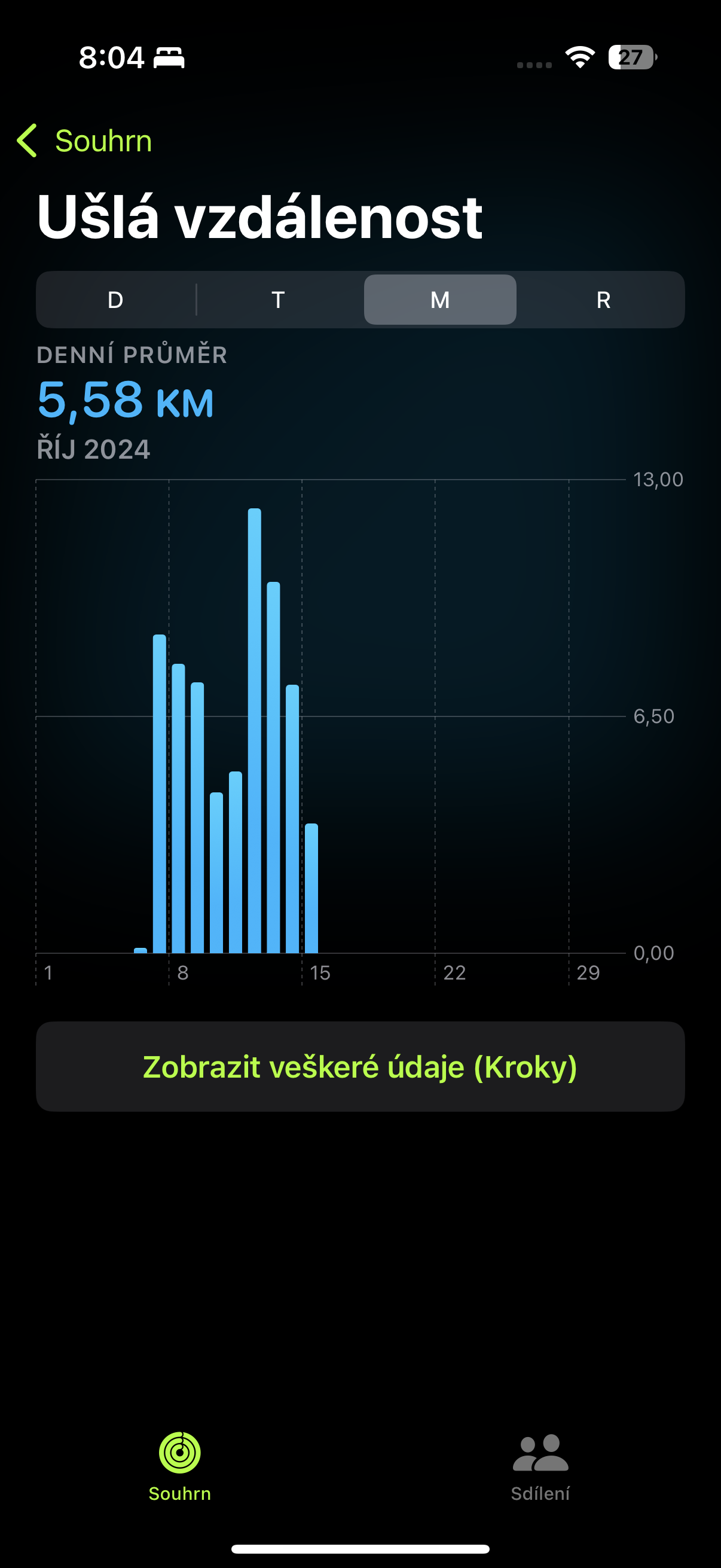Open Souhrn via the back navigation label

pyautogui.click(x=103, y=140)
